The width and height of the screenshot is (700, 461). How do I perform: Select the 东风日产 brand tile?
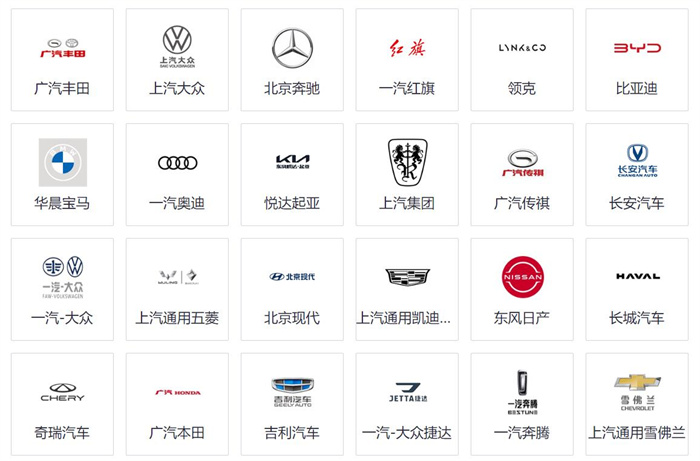pyautogui.click(x=522, y=289)
